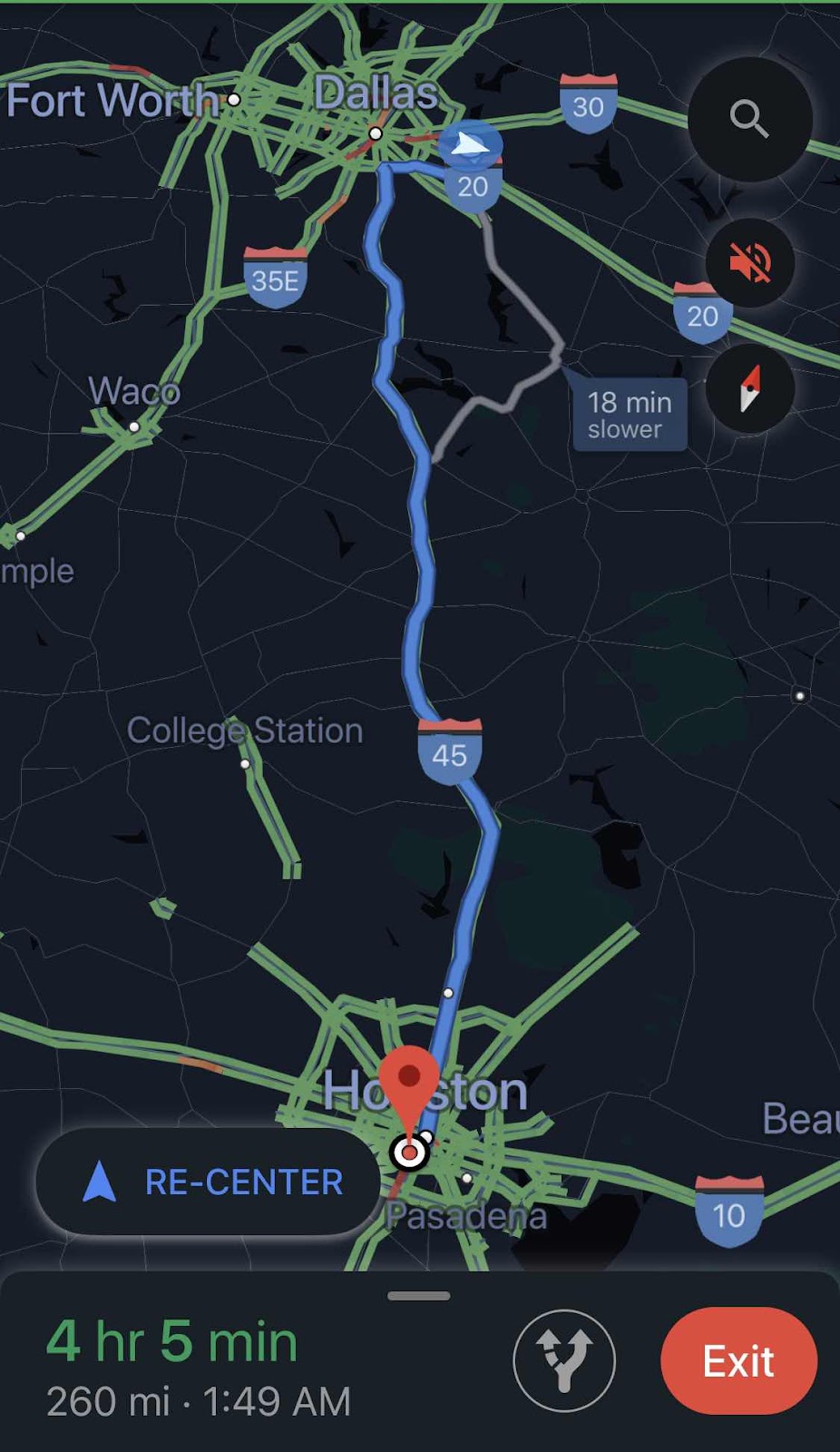
Task: Select the 18 min slower alternate route
Action: click(629, 415)
